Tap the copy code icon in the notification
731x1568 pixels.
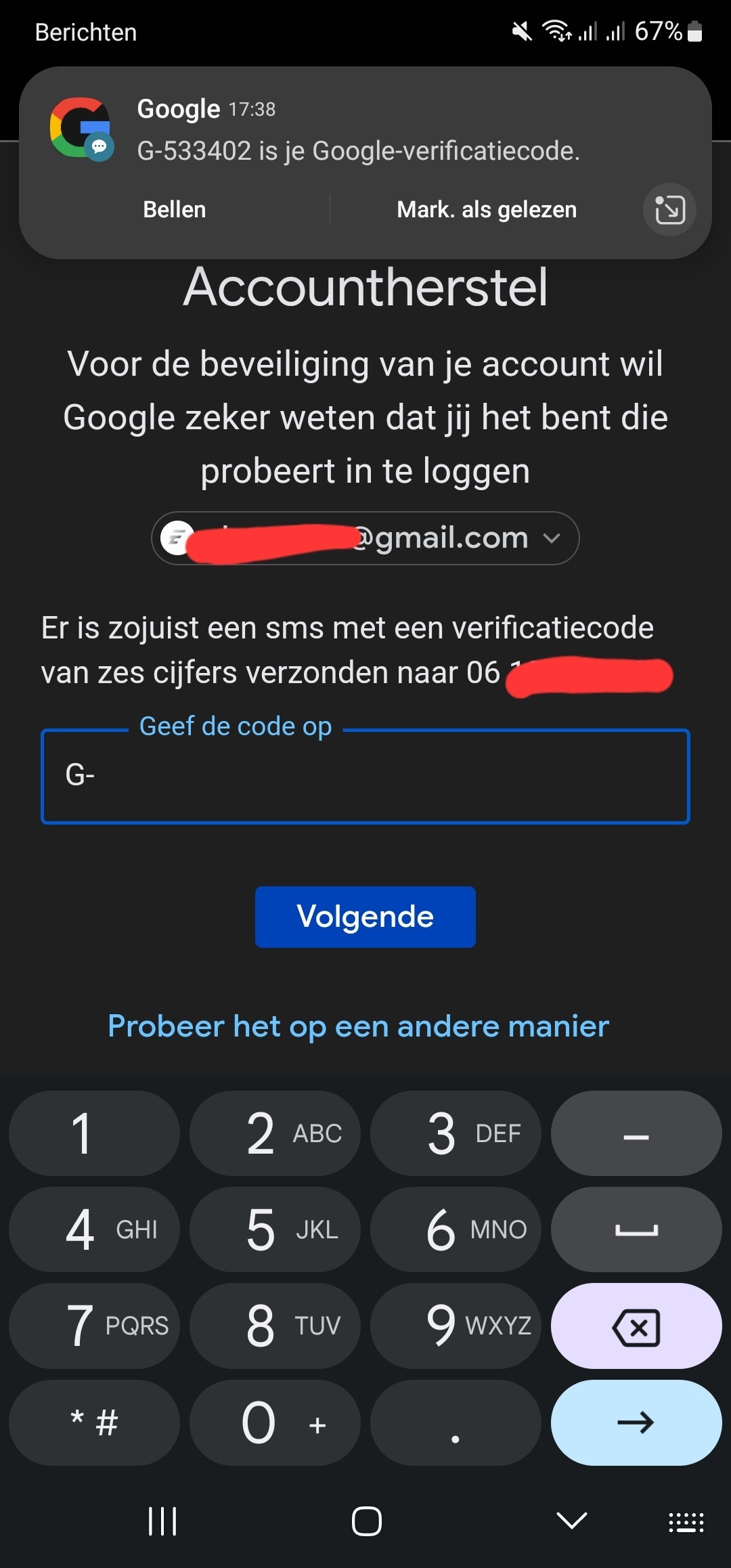669,210
